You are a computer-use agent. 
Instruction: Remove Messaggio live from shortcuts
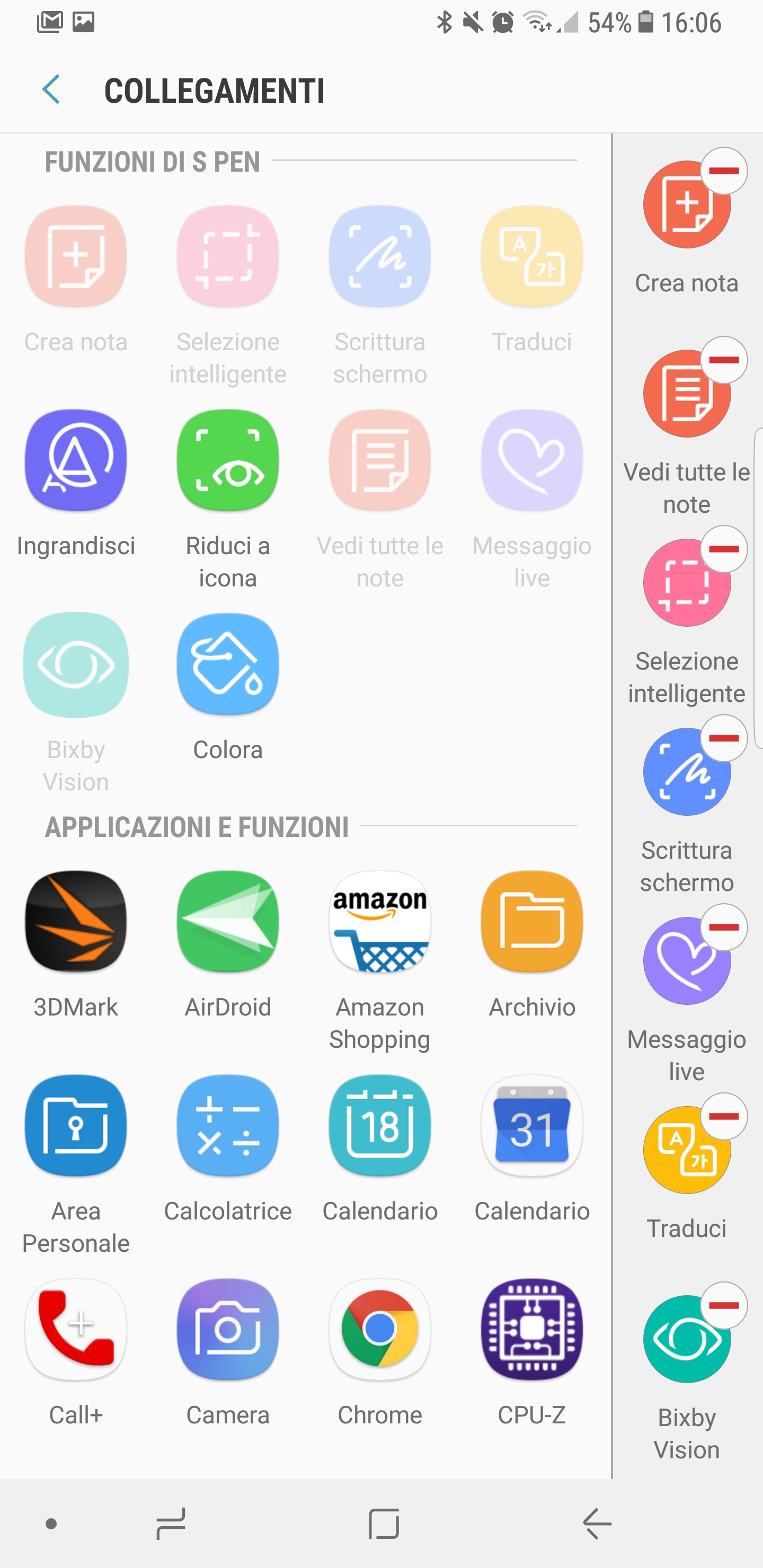(x=723, y=927)
